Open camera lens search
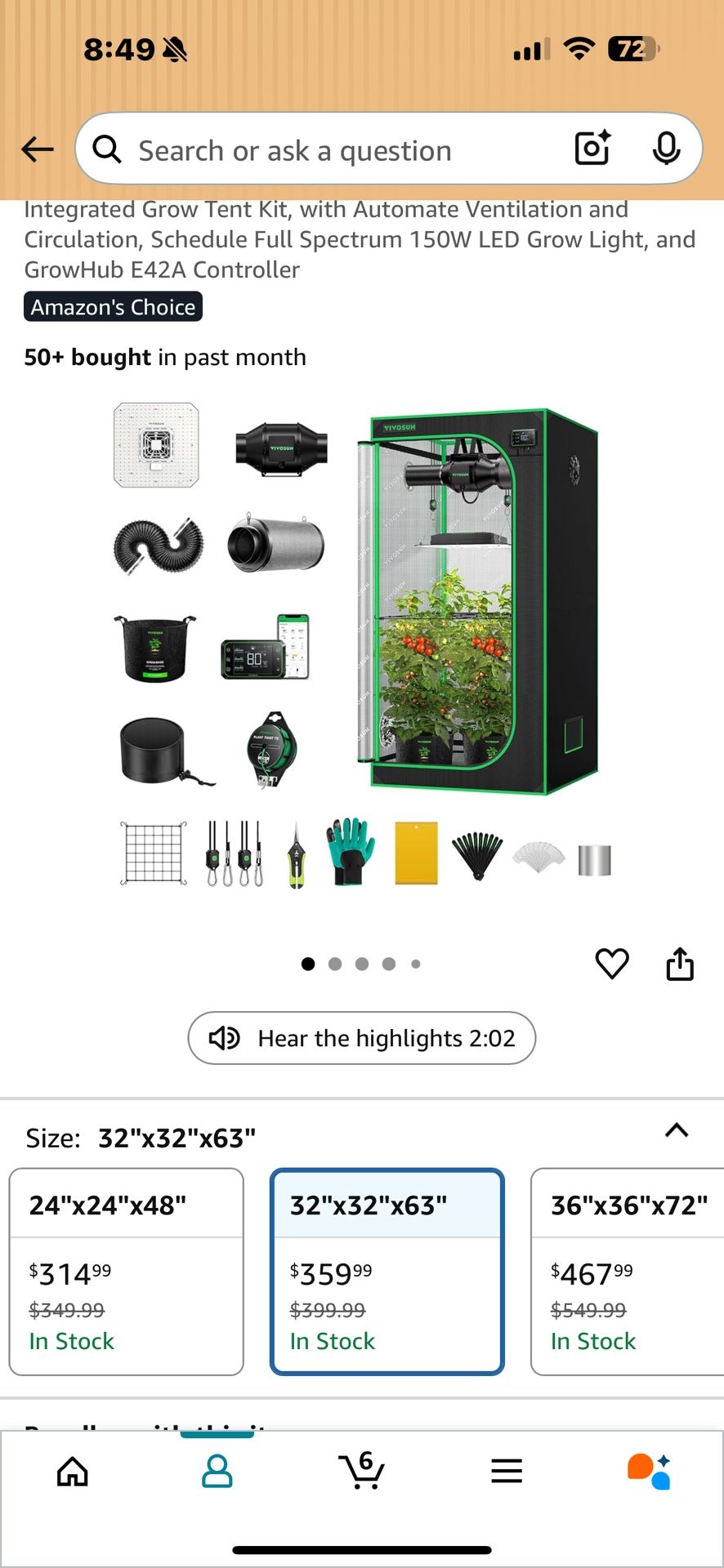Screen dimensions: 724x1568 [x=592, y=149]
